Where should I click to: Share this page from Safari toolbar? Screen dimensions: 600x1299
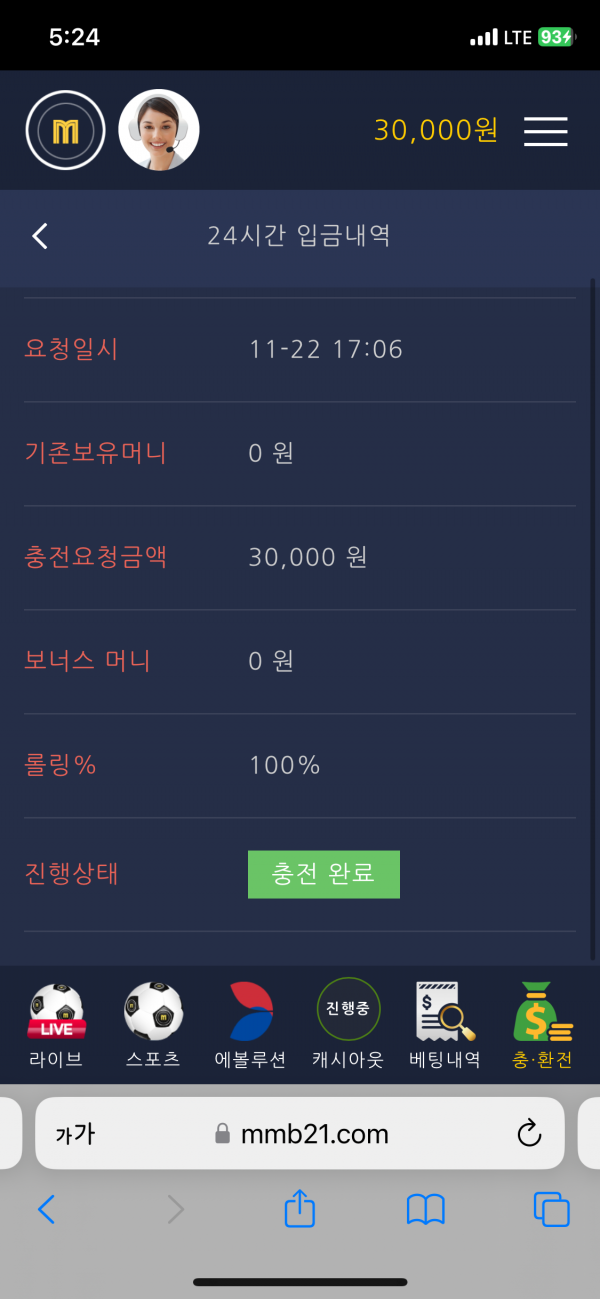pyautogui.click(x=300, y=1210)
